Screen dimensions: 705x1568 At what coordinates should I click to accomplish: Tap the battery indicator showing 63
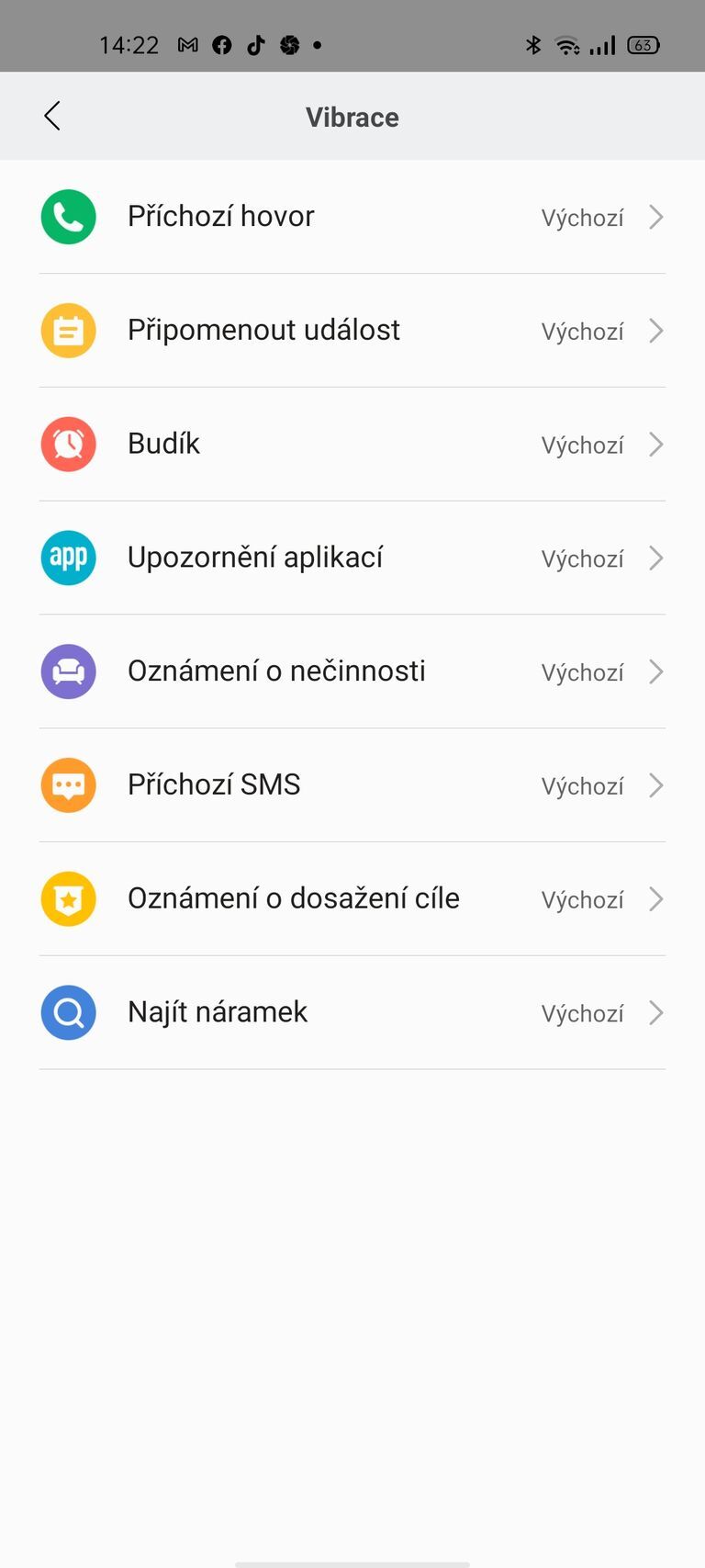pos(643,45)
